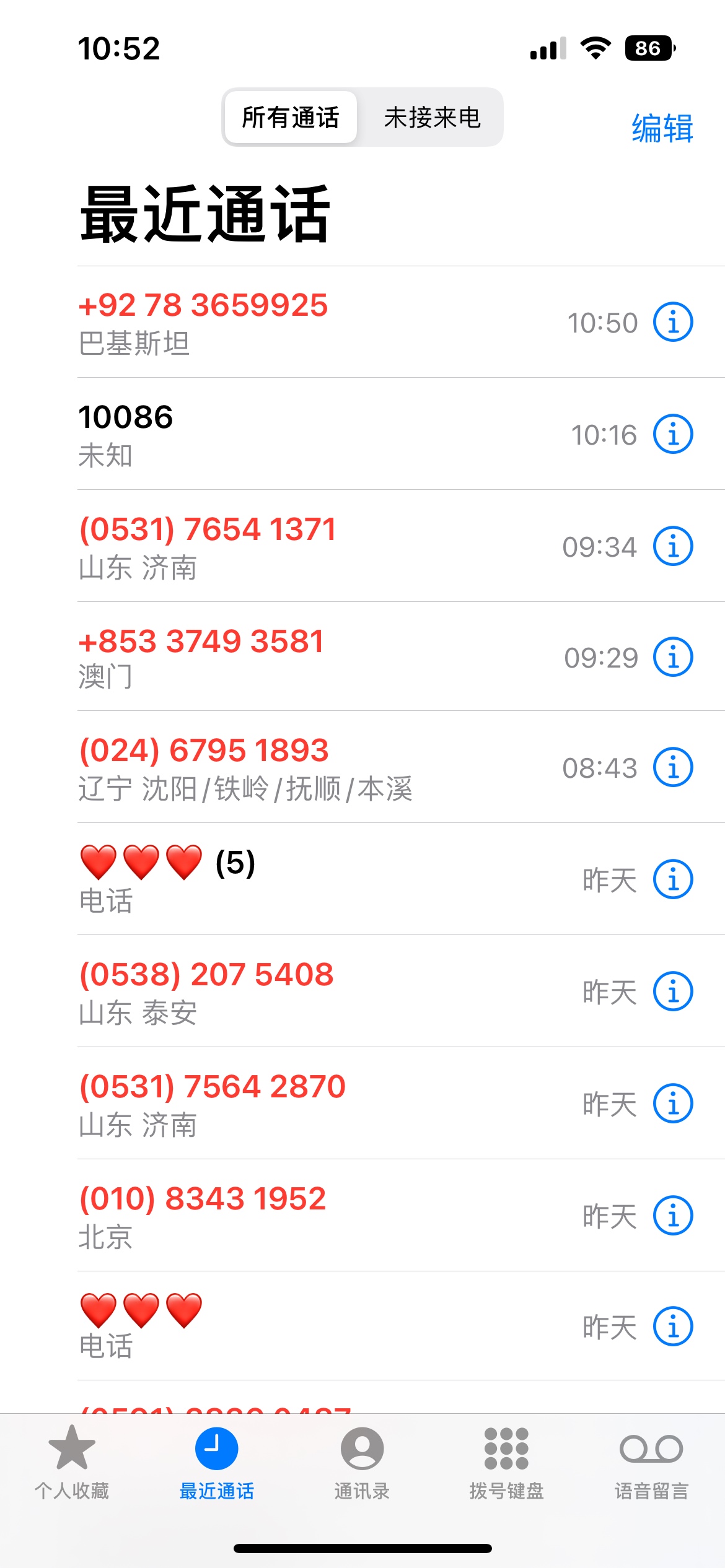The height and width of the screenshot is (1568, 725).
Task: Call the Pakistan number +92 78 3659925
Action: 248,322
